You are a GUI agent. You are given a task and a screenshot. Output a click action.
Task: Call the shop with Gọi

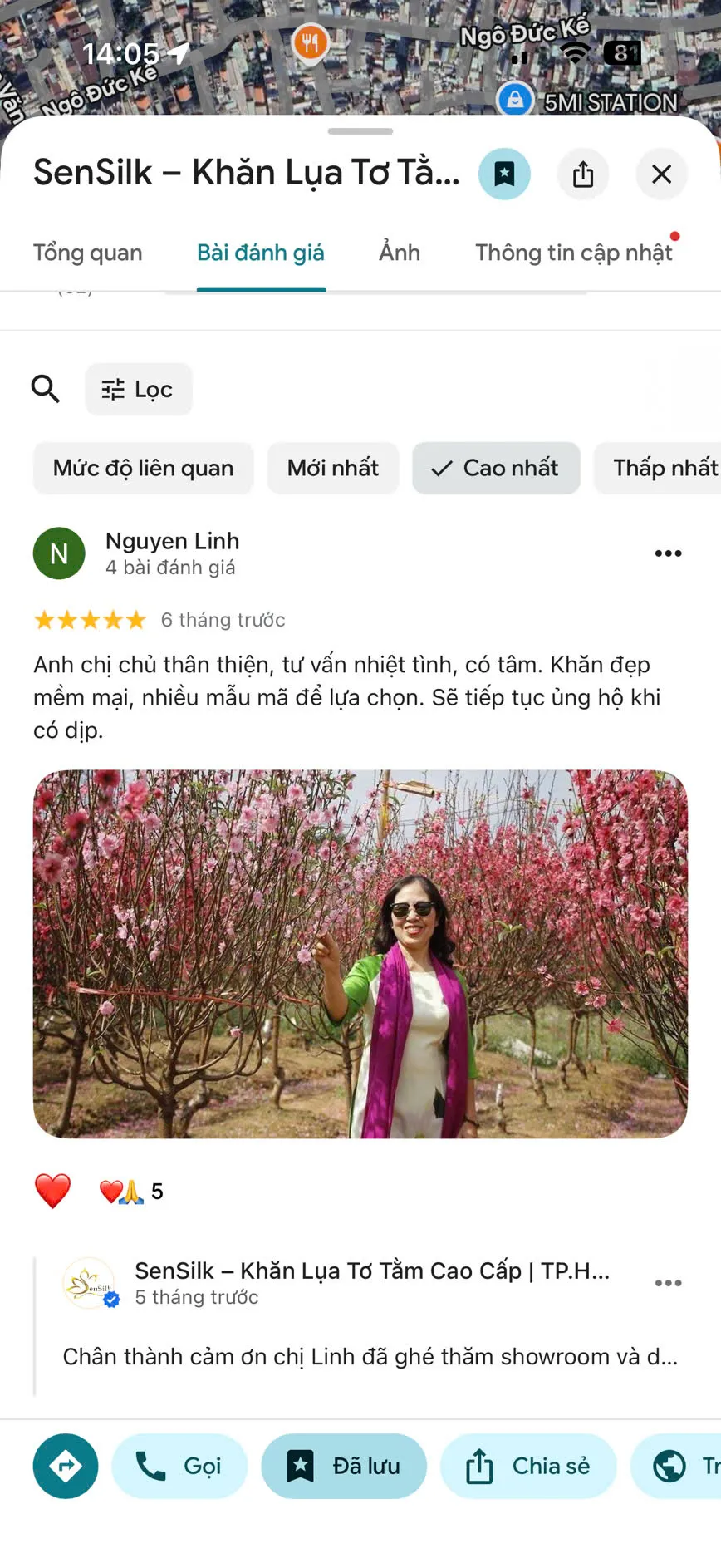click(179, 1466)
